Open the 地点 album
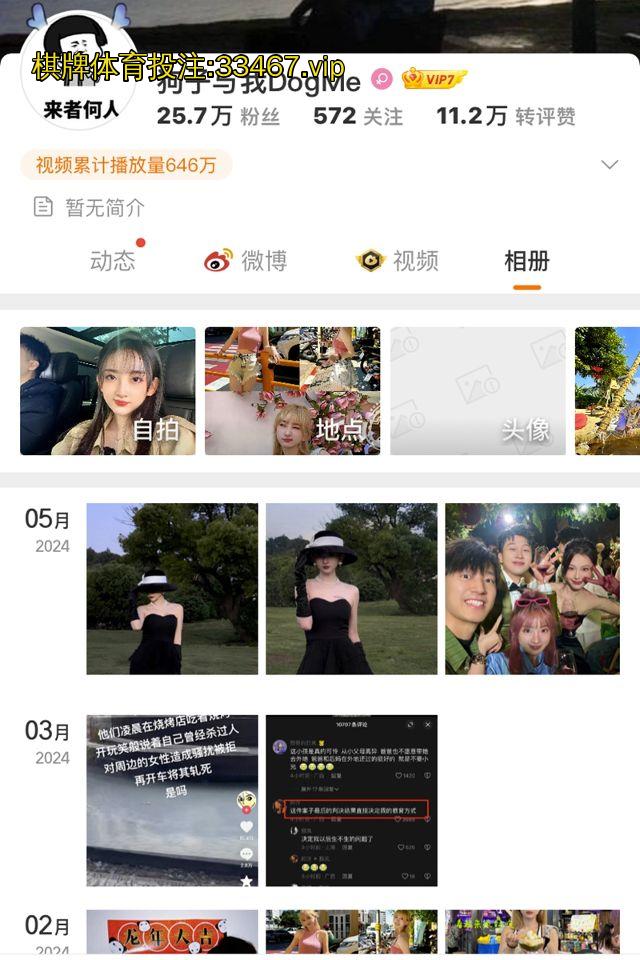The image size is (640, 960). coord(292,391)
